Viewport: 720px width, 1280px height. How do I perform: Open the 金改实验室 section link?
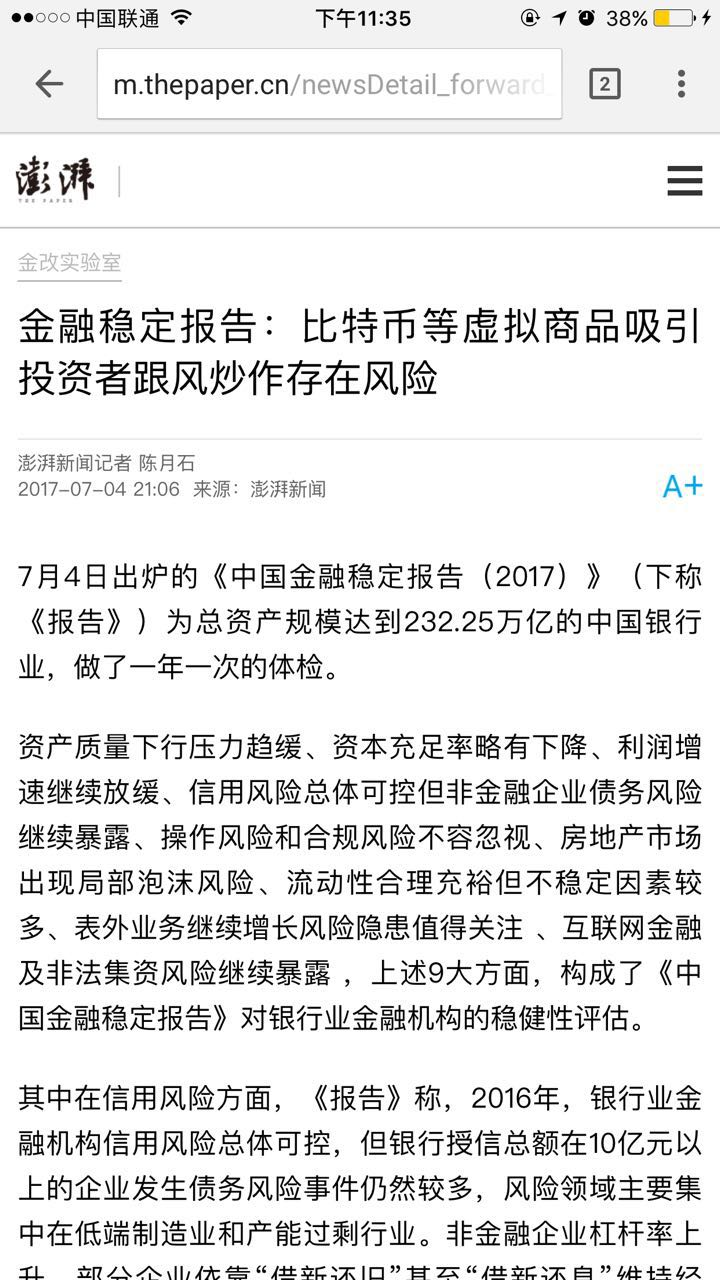(70, 263)
